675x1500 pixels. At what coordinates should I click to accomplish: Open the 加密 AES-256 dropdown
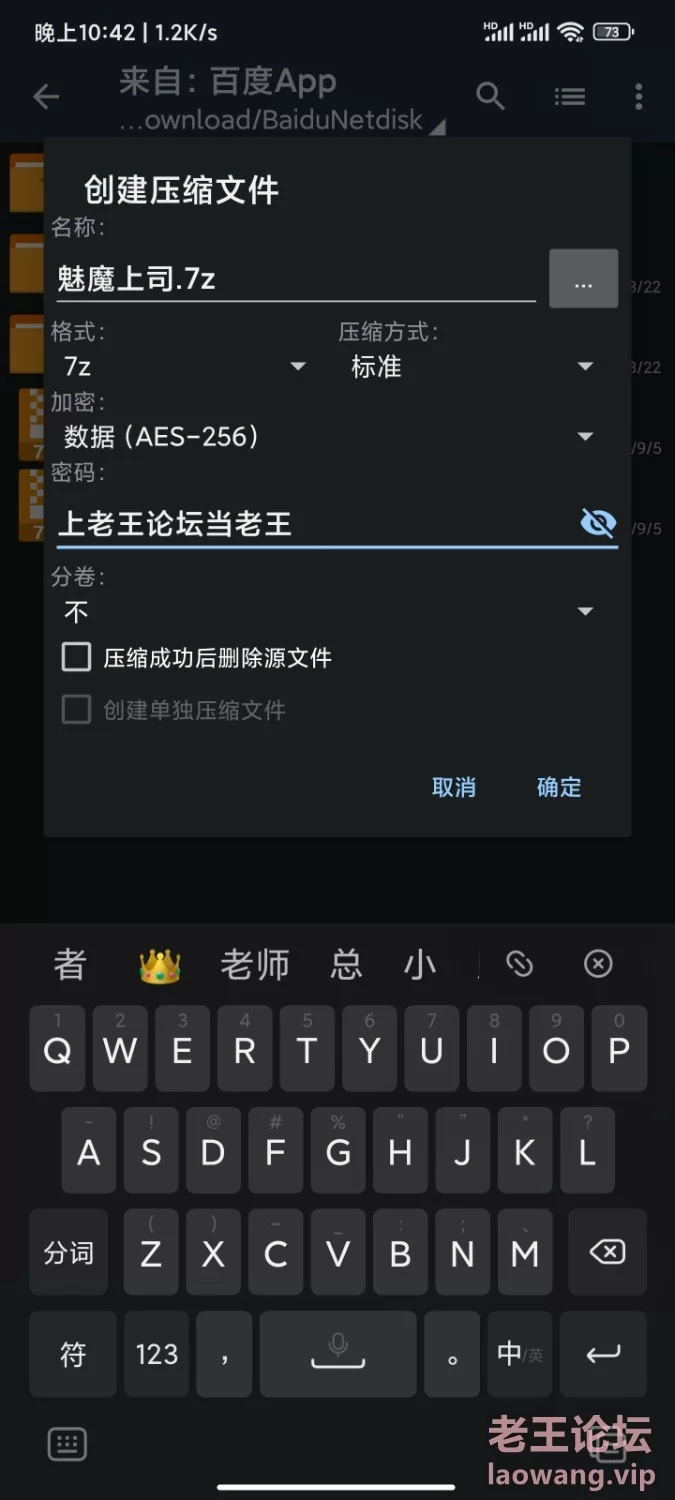[x=330, y=436]
